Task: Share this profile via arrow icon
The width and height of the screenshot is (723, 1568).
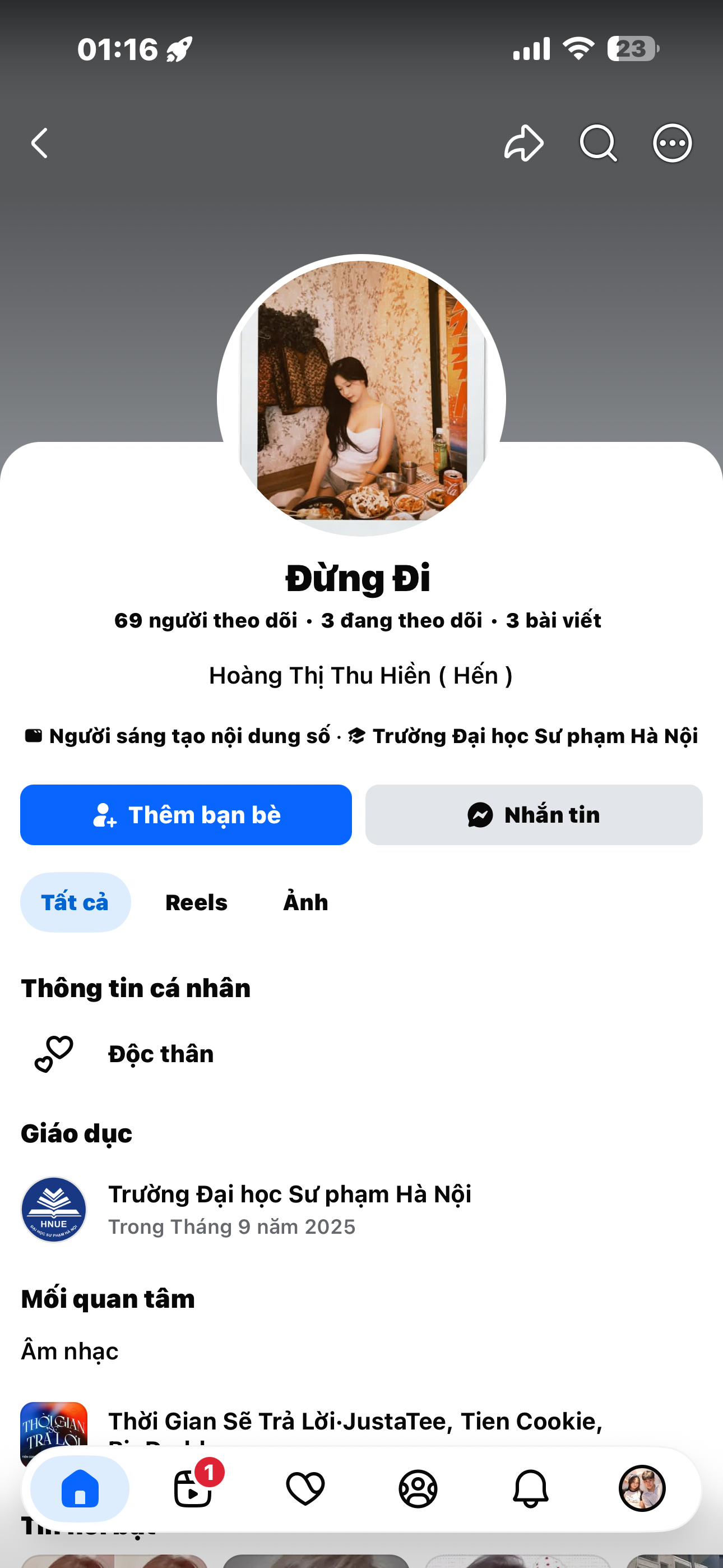Action: coord(523,143)
